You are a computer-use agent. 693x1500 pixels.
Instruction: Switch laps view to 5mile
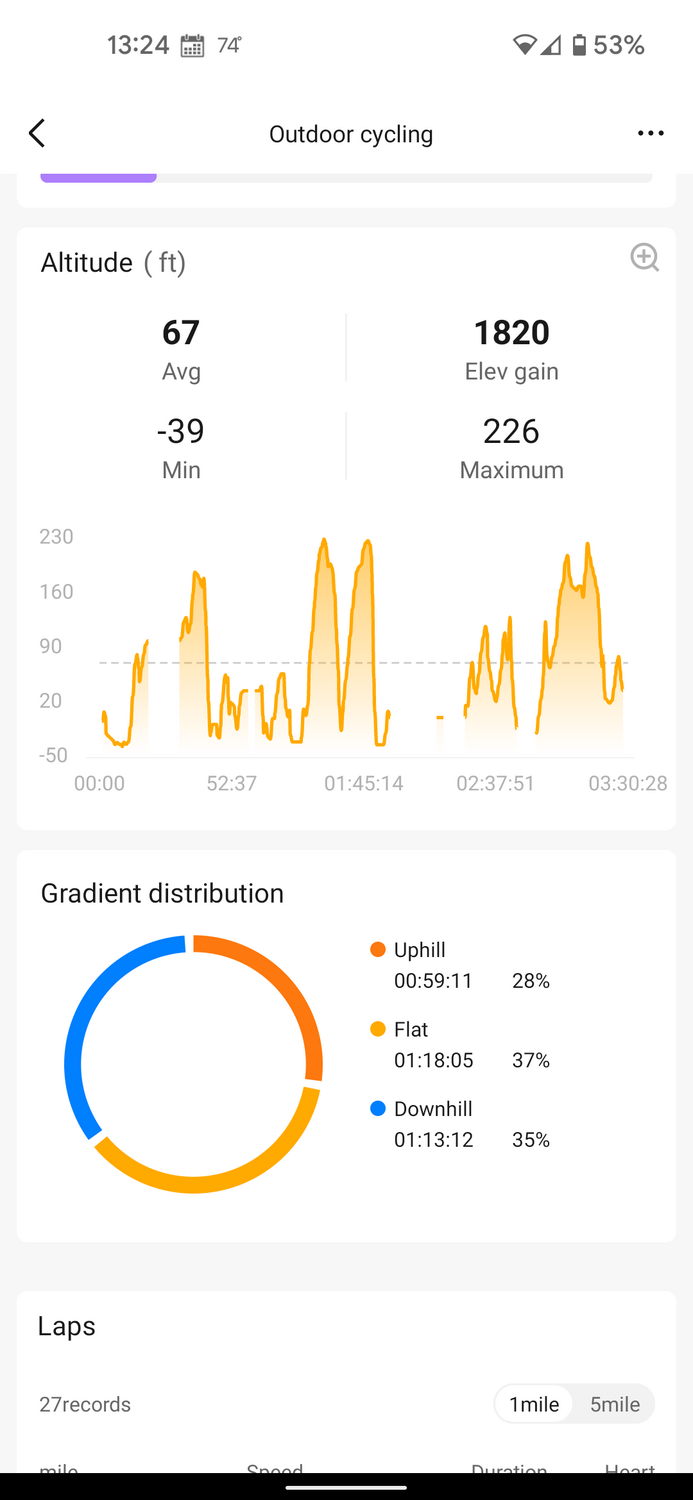click(x=614, y=1404)
